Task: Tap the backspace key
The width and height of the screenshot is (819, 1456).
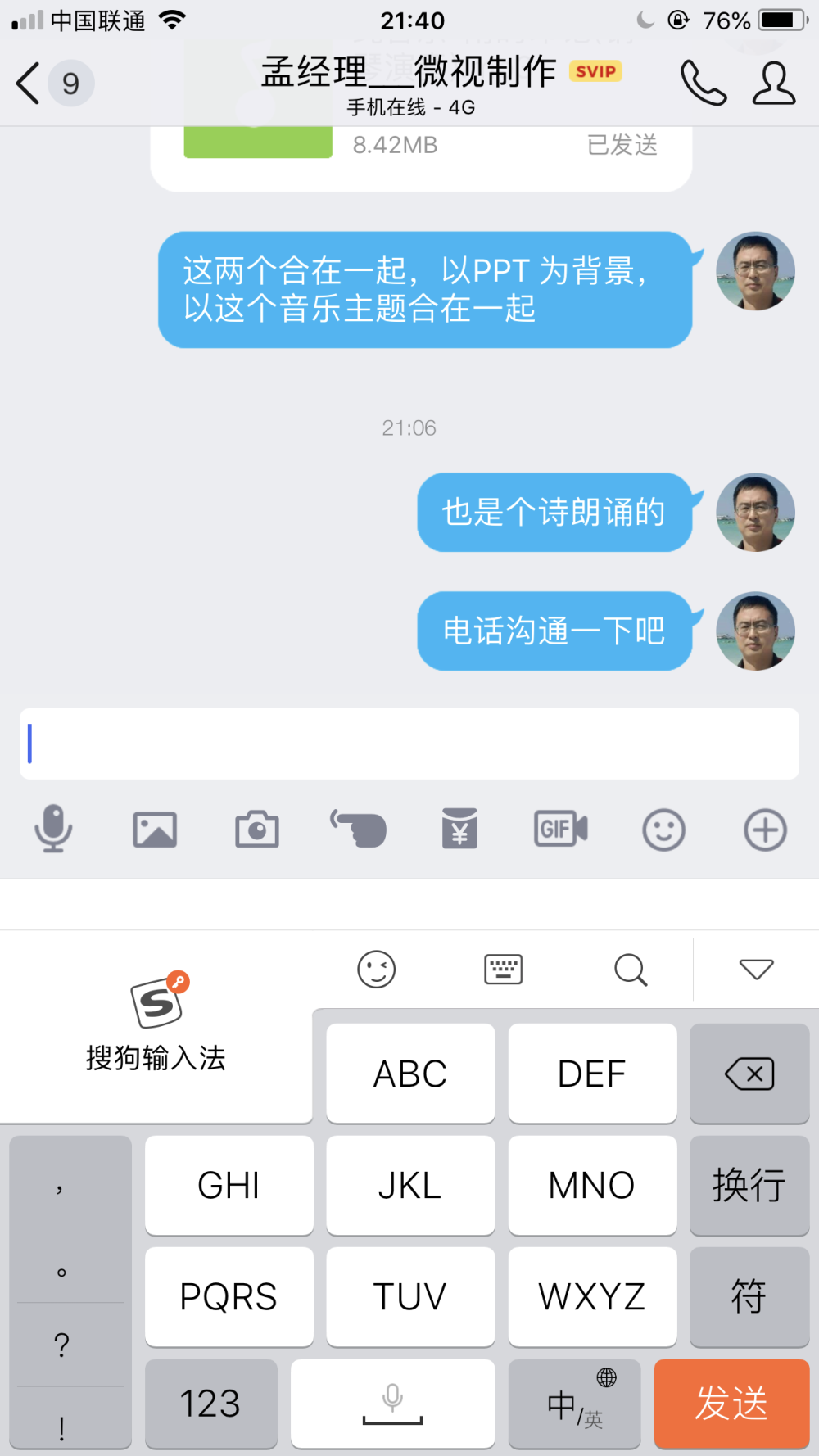Action: pyautogui.click(x=749, y=1074)
